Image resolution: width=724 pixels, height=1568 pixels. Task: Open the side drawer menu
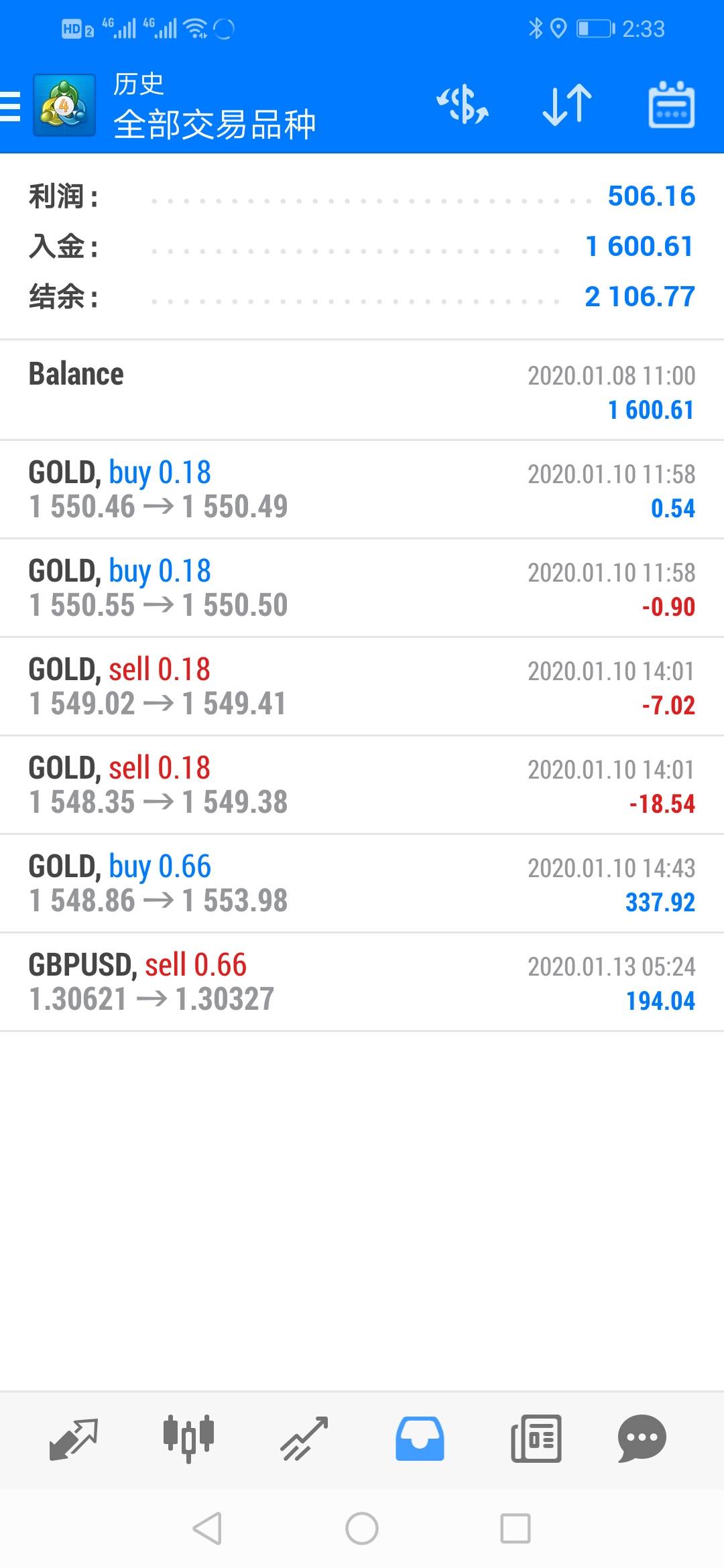(x=11, y=106)
